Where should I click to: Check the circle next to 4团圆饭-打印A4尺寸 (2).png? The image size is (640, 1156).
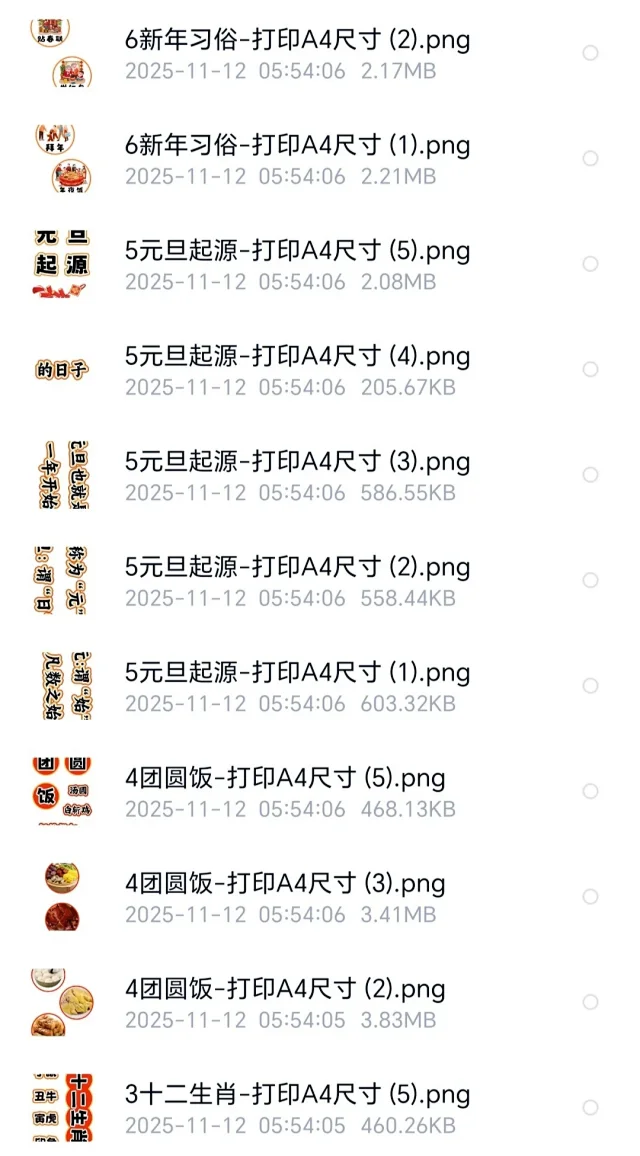click(x=590, y=1002)
